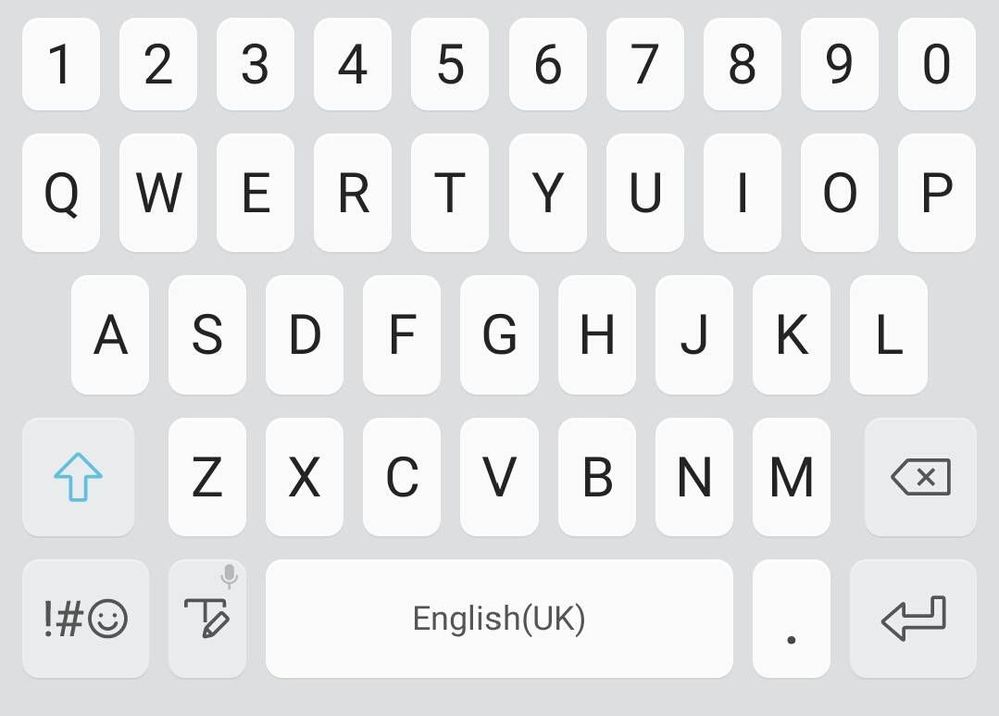Type the letter A
999x716 pixels.
pyautogui.click(x=110, y=335)
